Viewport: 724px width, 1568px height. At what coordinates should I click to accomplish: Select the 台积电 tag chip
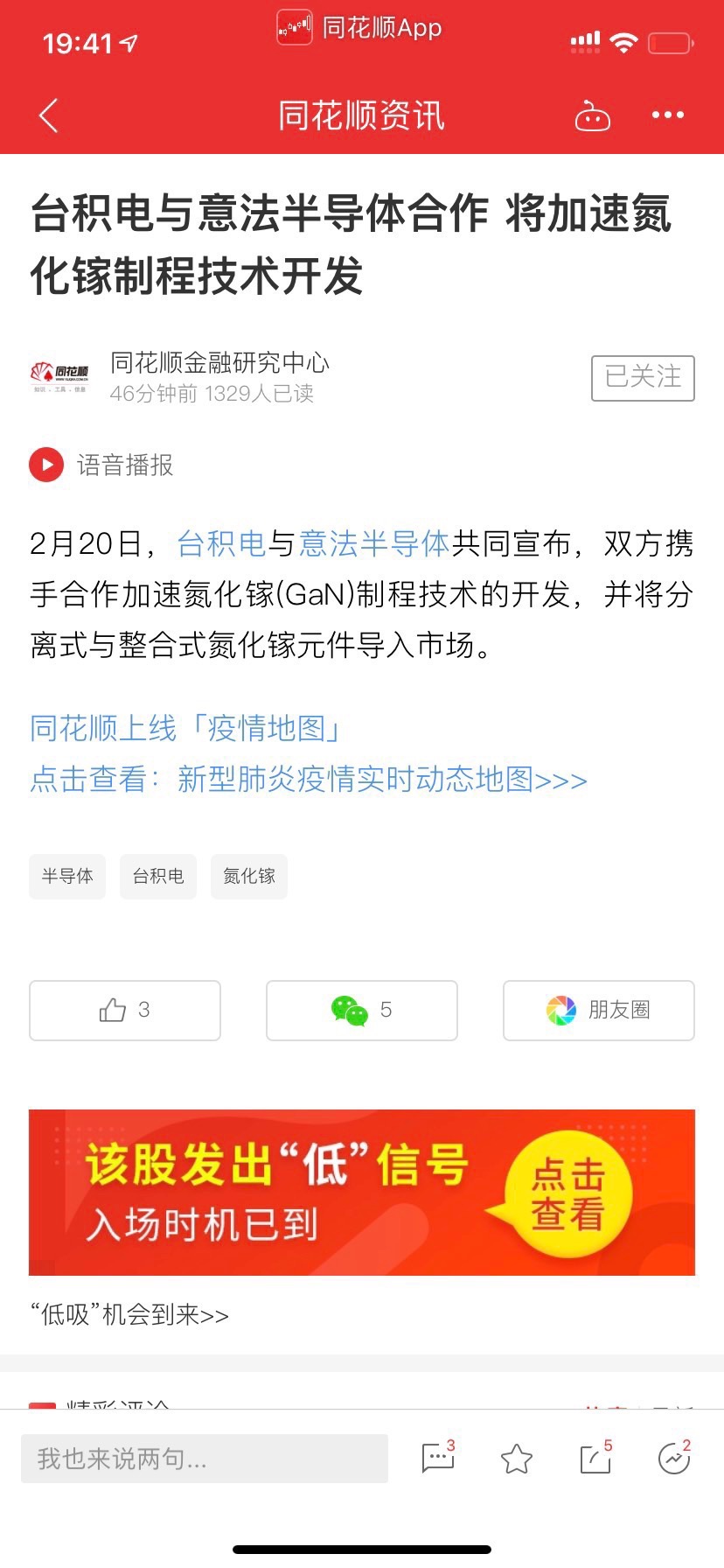[157, 876]
